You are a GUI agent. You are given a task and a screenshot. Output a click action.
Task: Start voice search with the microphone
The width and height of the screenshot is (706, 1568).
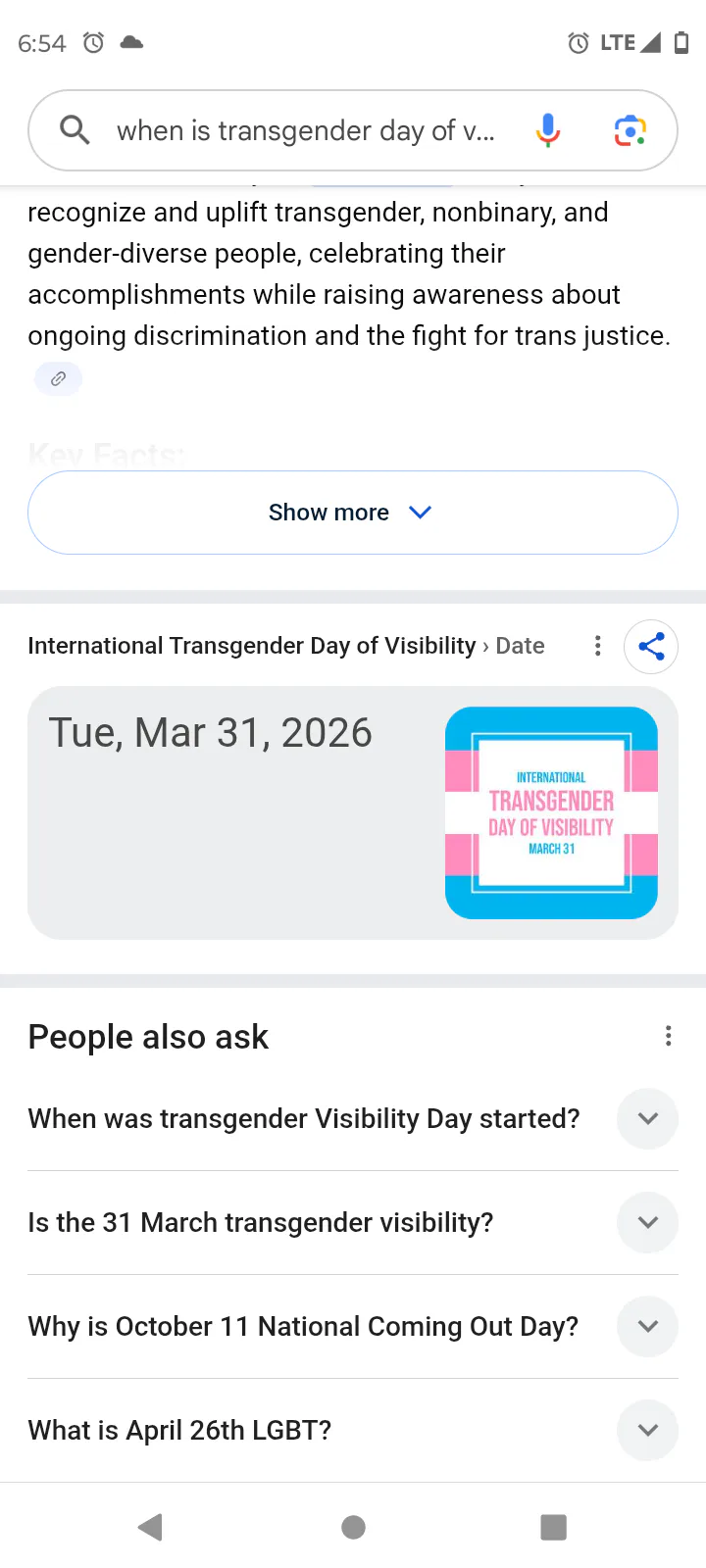pos(548,130)
